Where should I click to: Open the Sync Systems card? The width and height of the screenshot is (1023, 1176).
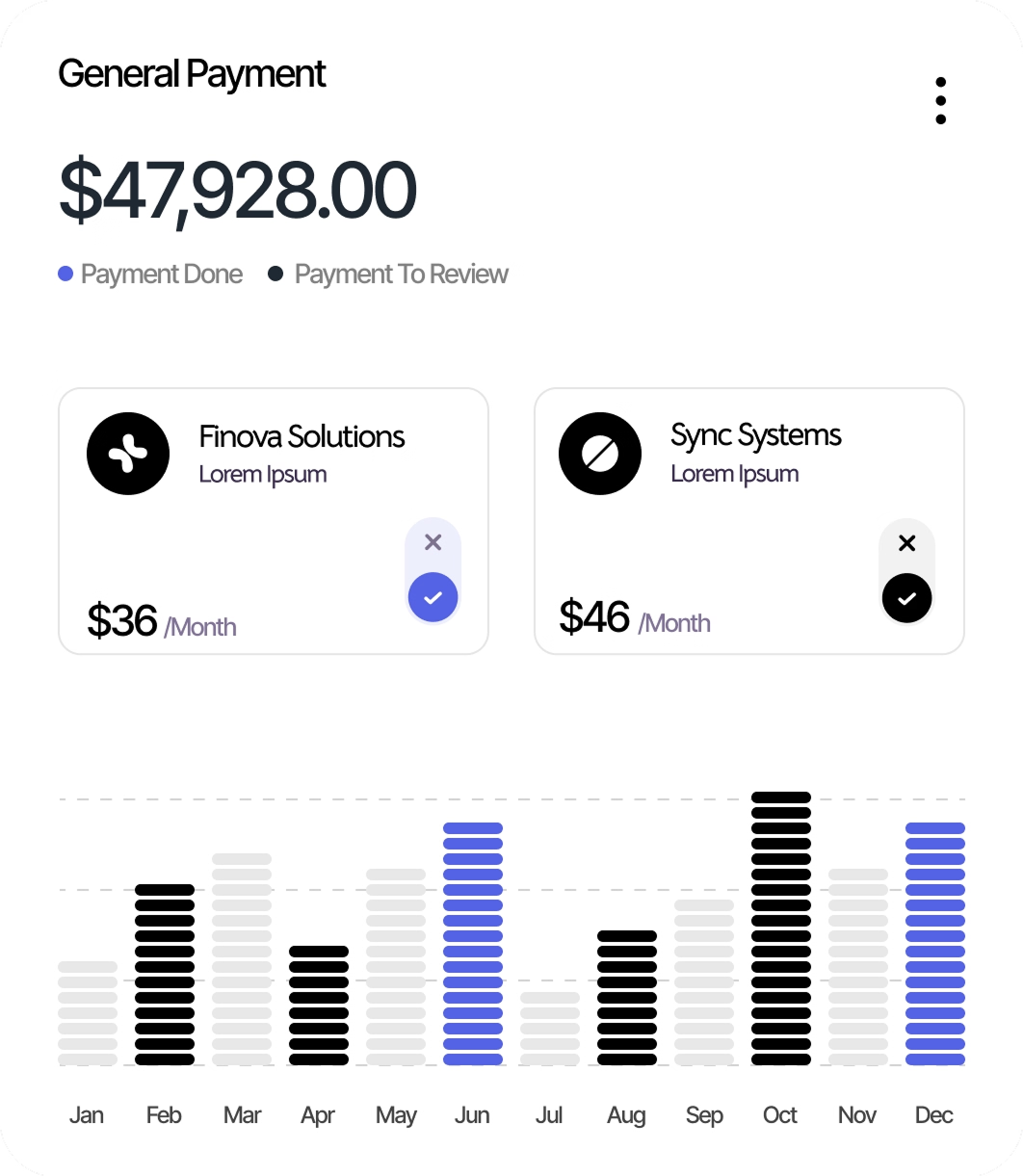(749, 521)
